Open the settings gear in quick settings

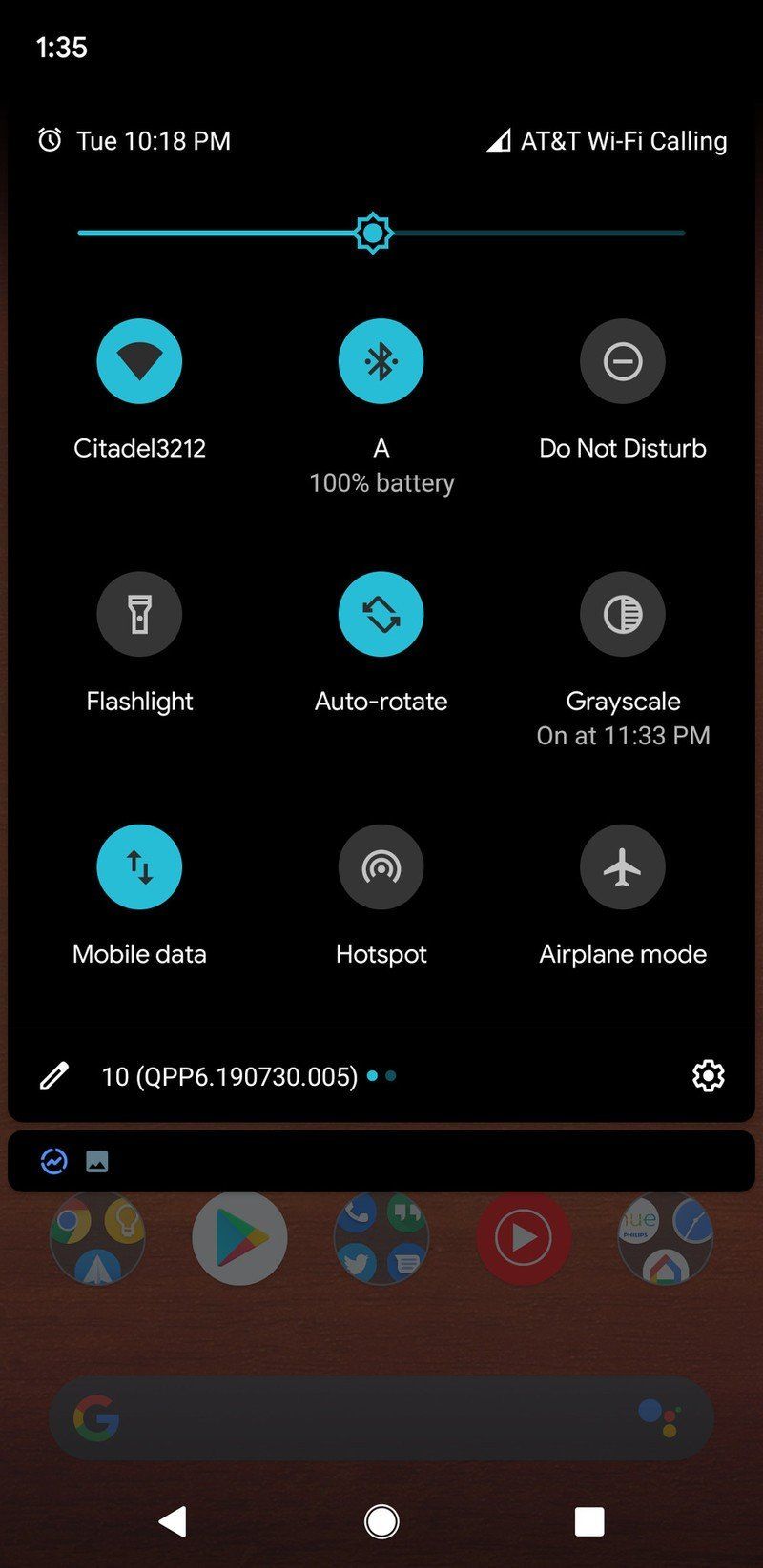click(x=708, y=1075)
